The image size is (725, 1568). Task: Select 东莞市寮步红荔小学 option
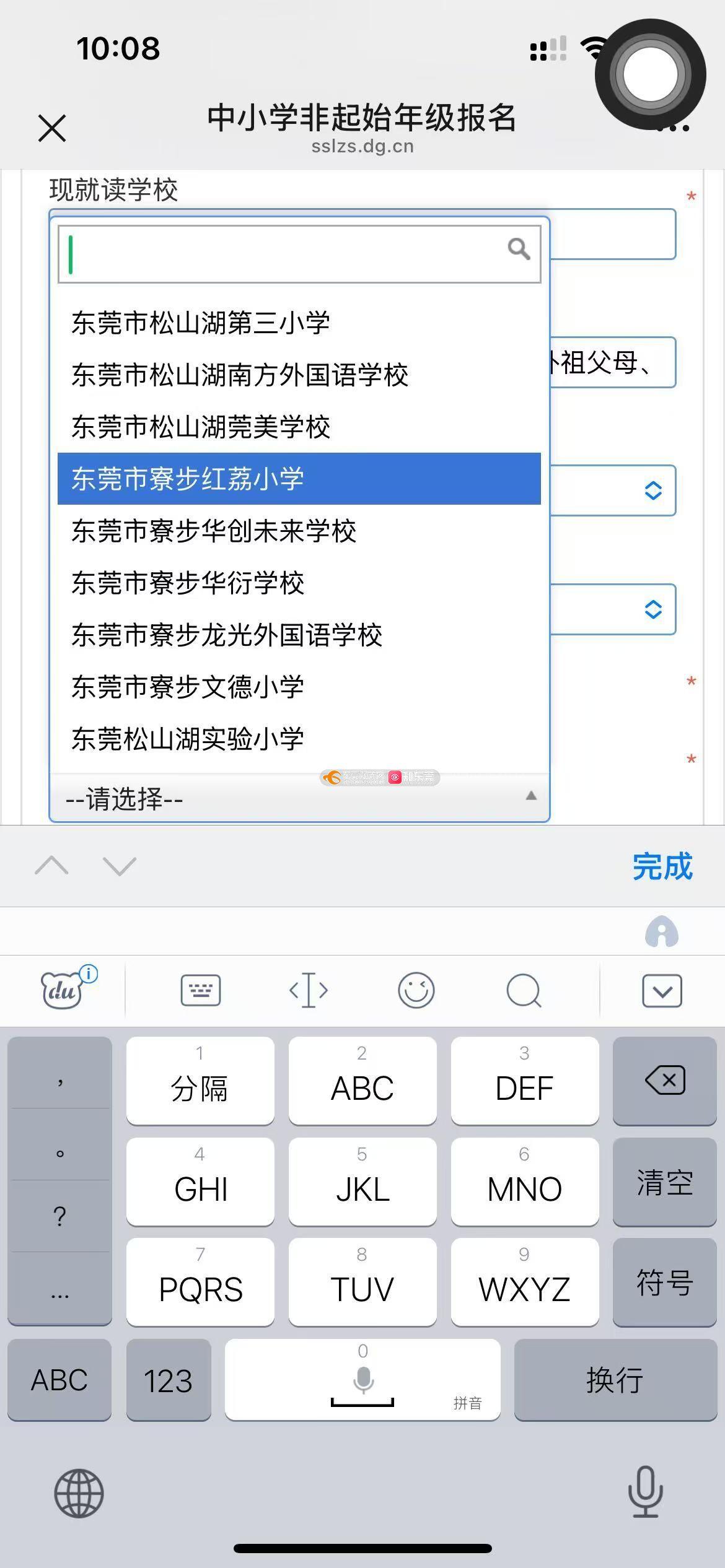tap(187, 479)
